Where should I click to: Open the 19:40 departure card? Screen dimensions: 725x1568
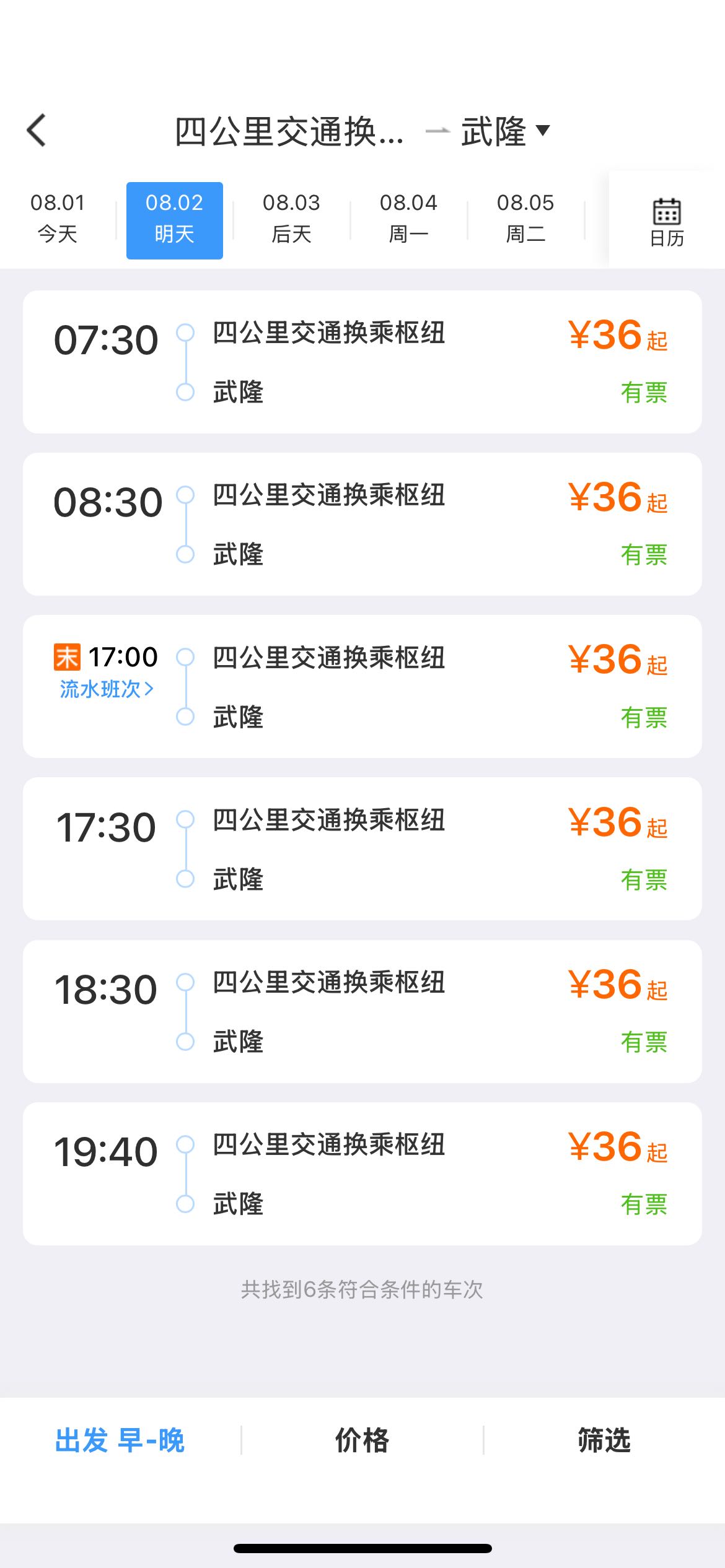362,1174
